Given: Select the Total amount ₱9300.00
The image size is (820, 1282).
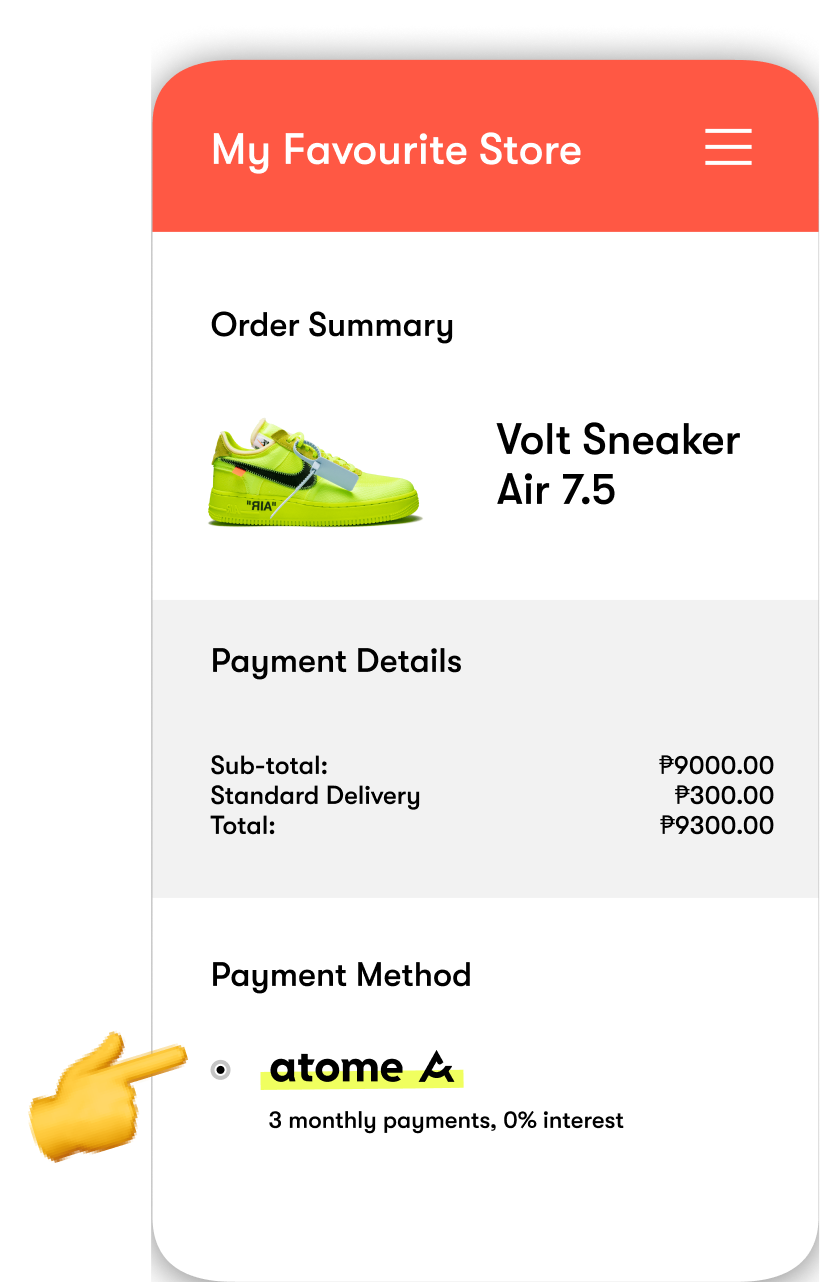Looking at the screenshot, I should 716,826.
